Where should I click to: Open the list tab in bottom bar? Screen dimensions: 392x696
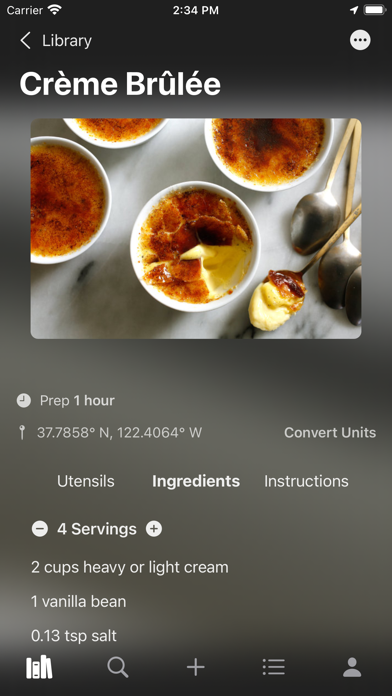coord(273,667)
